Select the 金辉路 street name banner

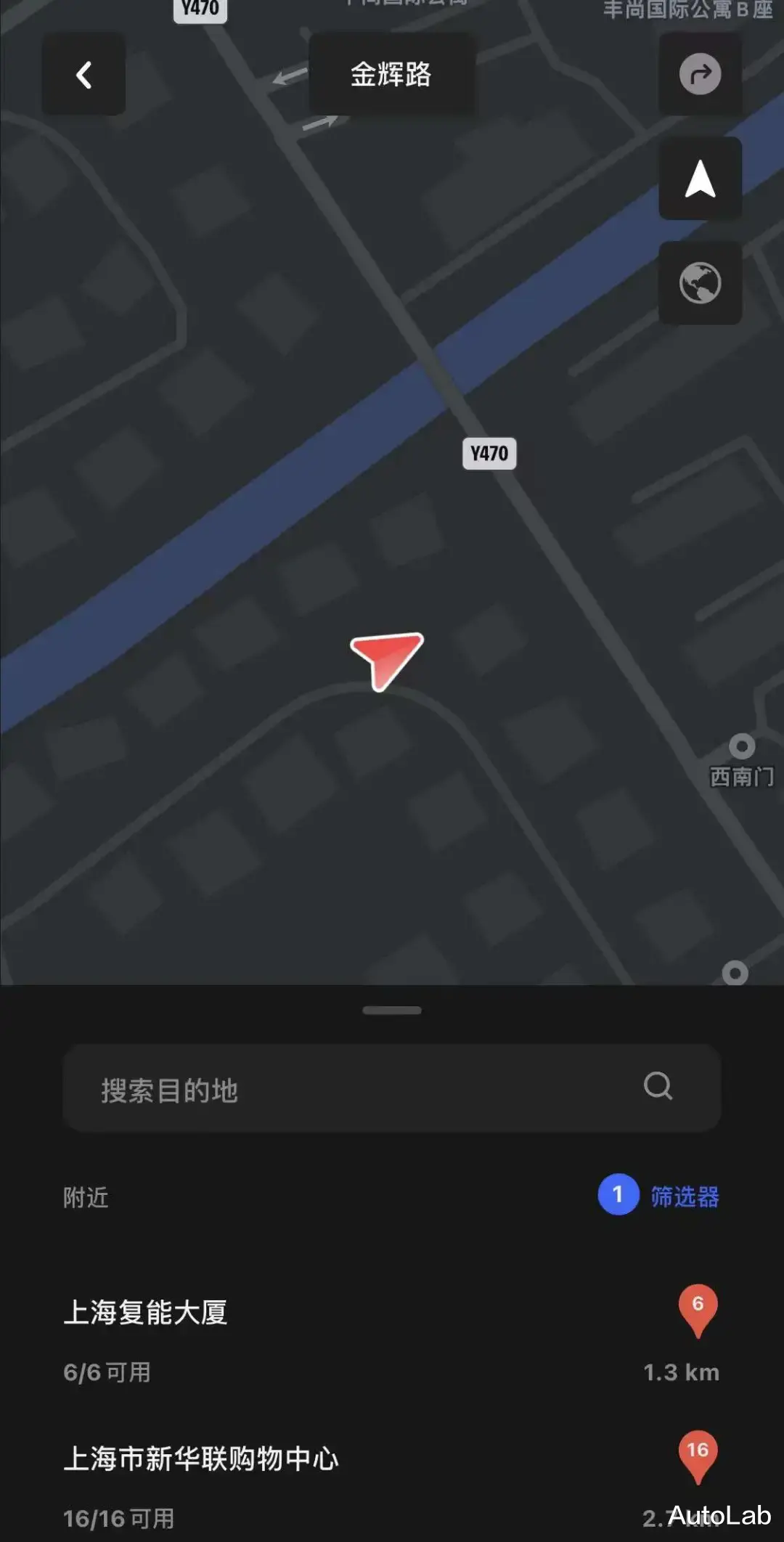click(x=392, y=76)
